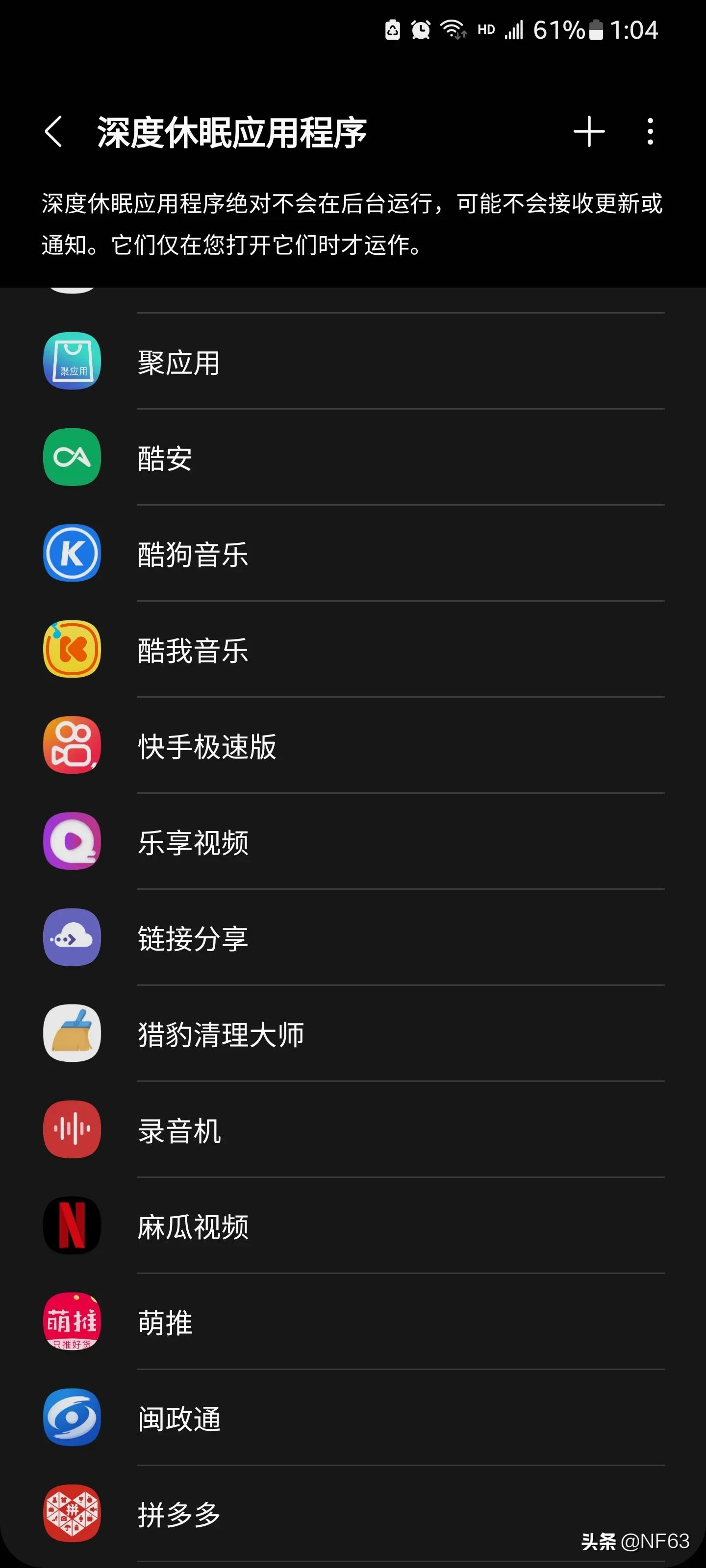Image resolution: width=706 pixels, height=1568 pixels.
Task: Select the 乐享视频 purple icon
Action: 71,842
